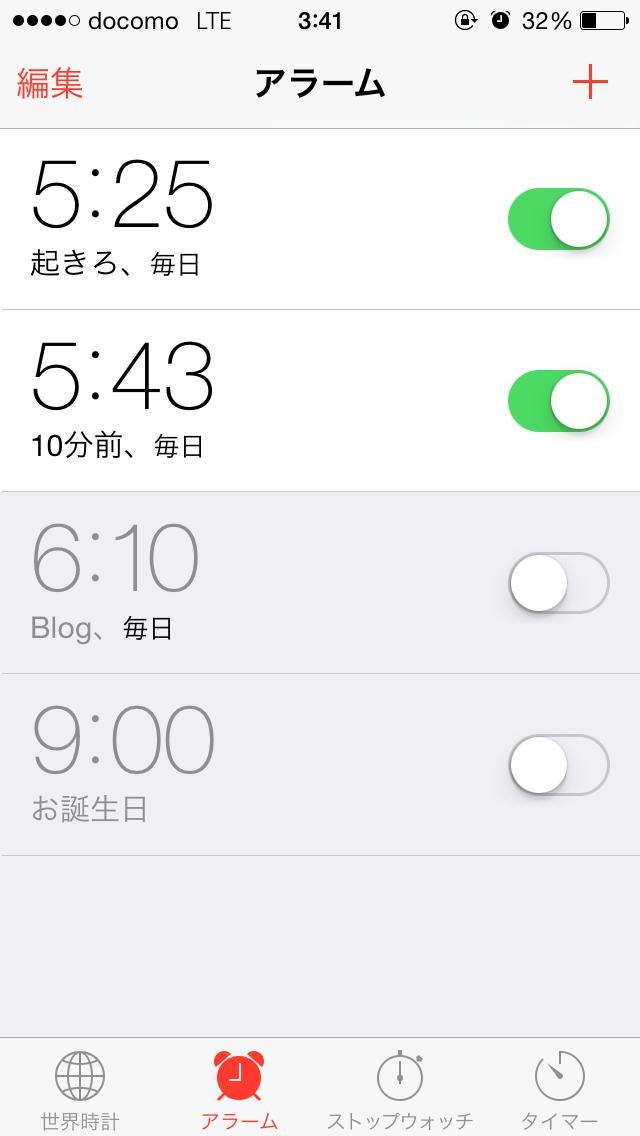The image size is (640, 1136).
Task: Switch to the 世界時計 tab
Action: (x=80, y=1089)
